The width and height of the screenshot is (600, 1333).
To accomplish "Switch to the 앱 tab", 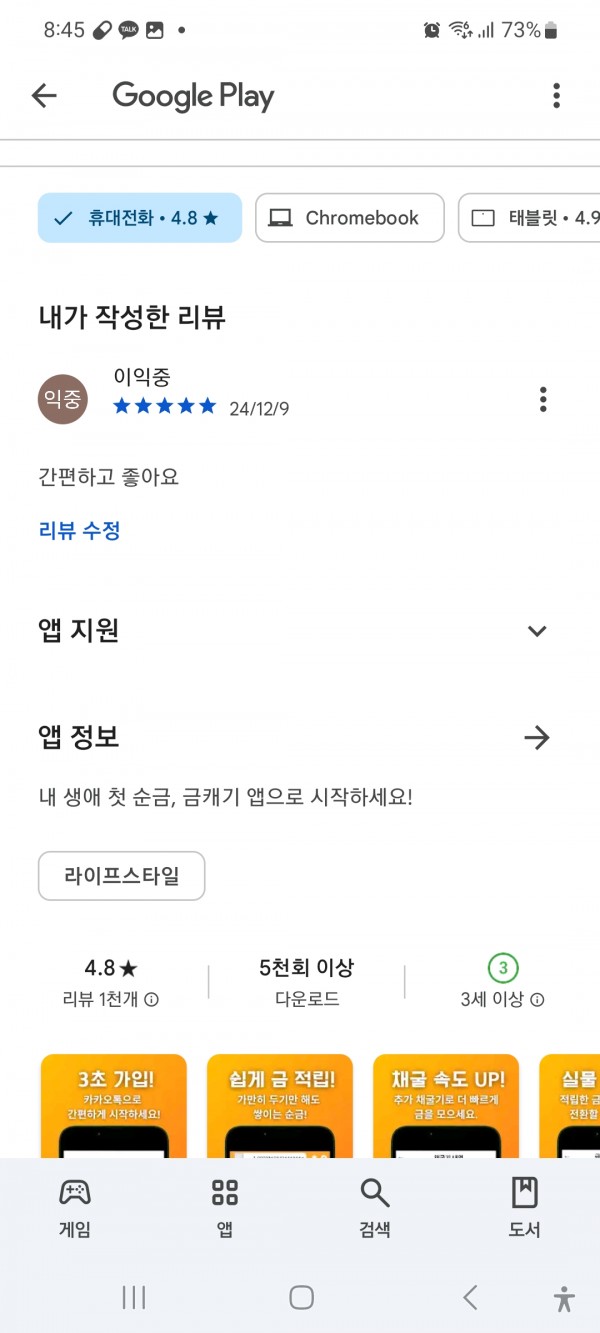I will click(225, 1207).
